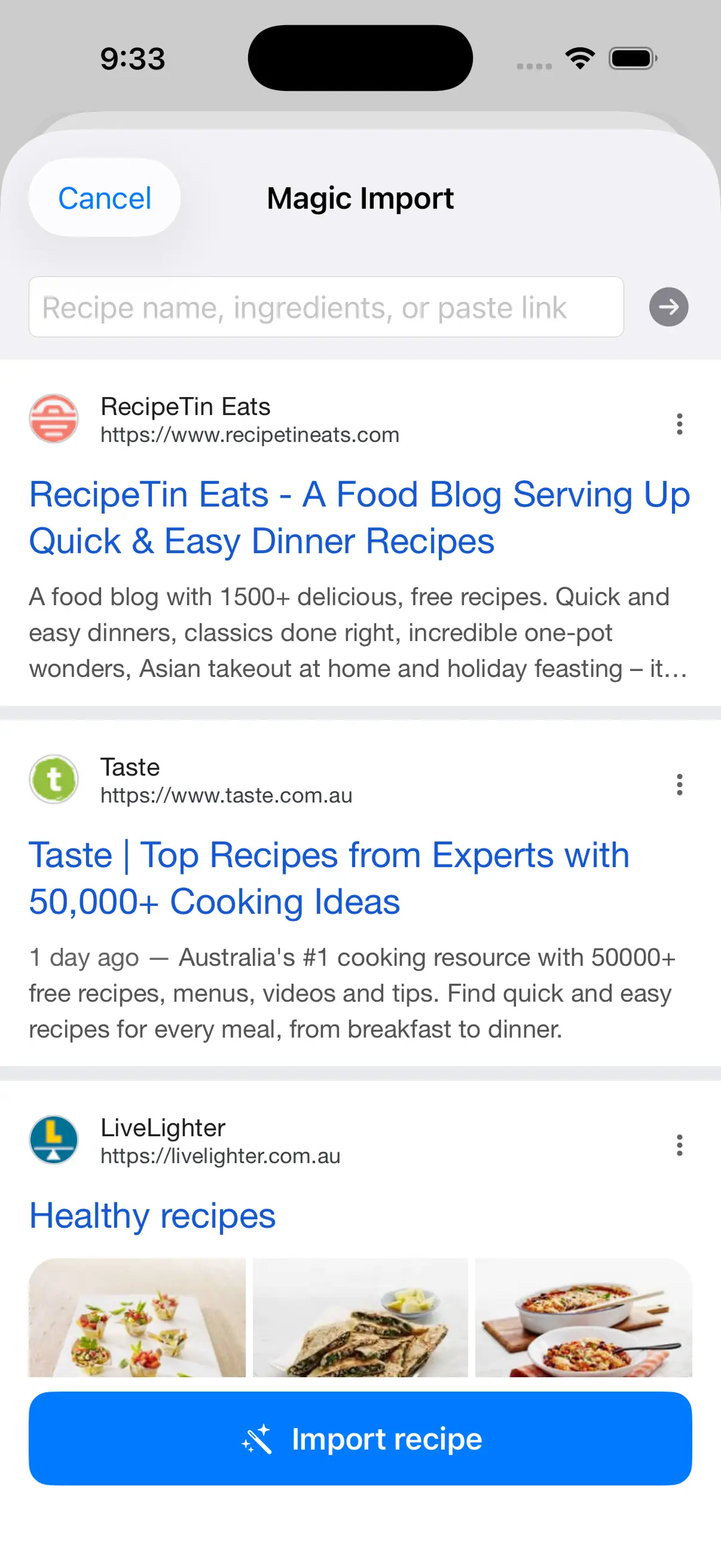Screen dimensions: 721x1568
Task: Cancel the Magic Import screen
Action: tap(104, 198)
